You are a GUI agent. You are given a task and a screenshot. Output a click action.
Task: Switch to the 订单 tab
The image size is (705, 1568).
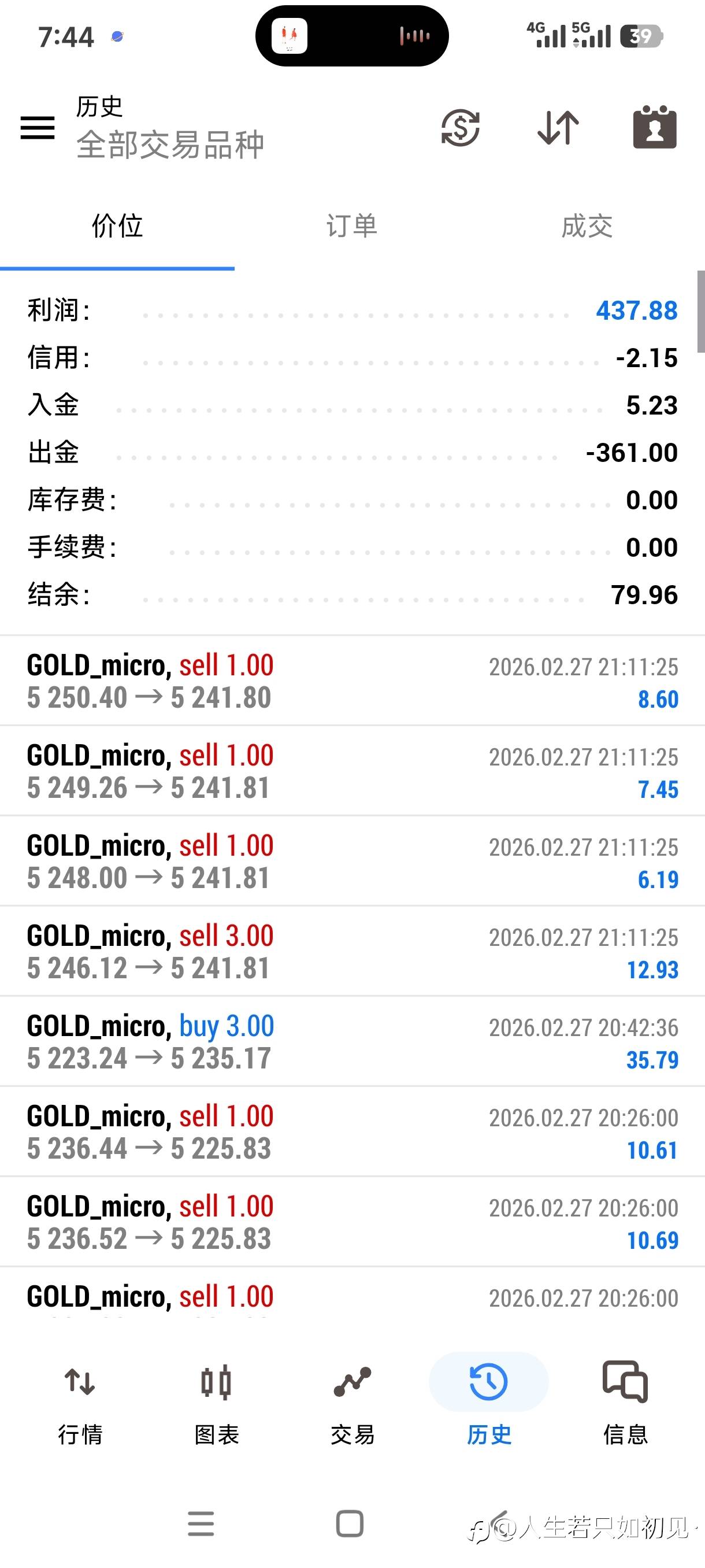[x=351, y=227]
